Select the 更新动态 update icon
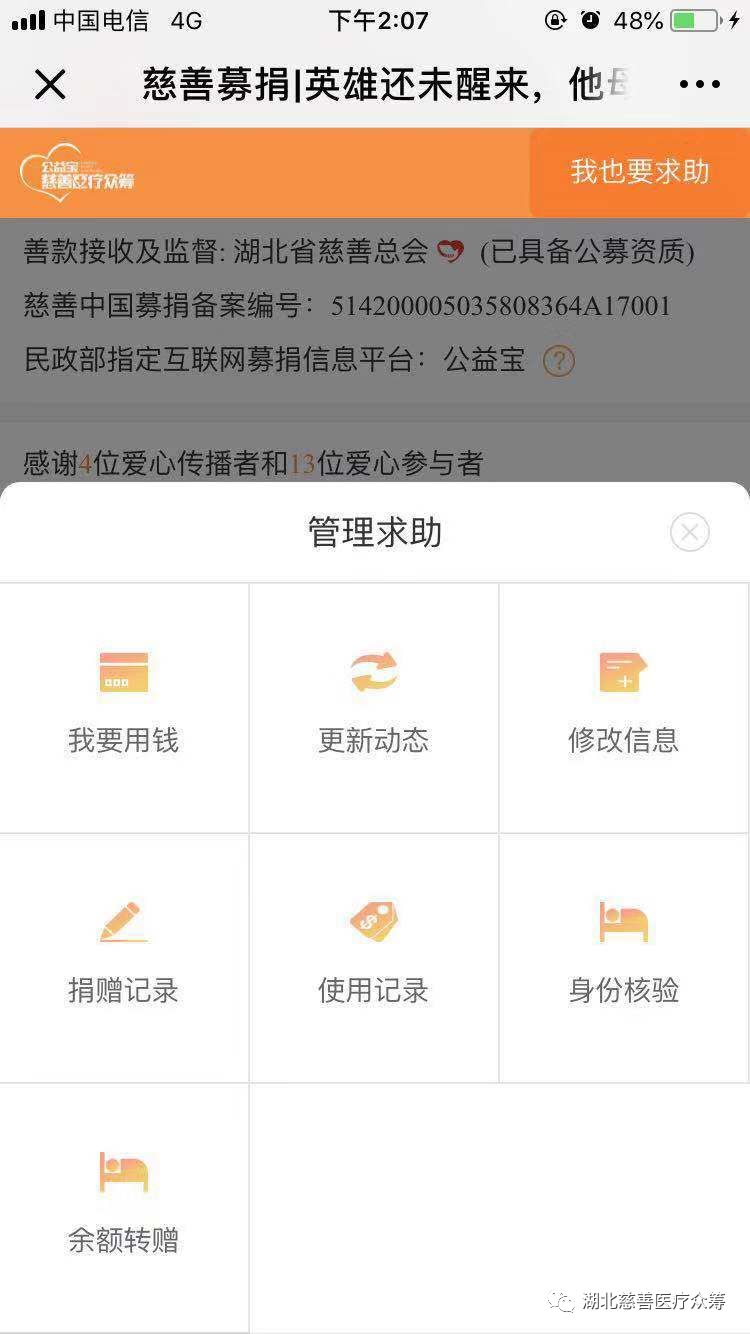Screen dimensions: 750x1334 point(374,670)
